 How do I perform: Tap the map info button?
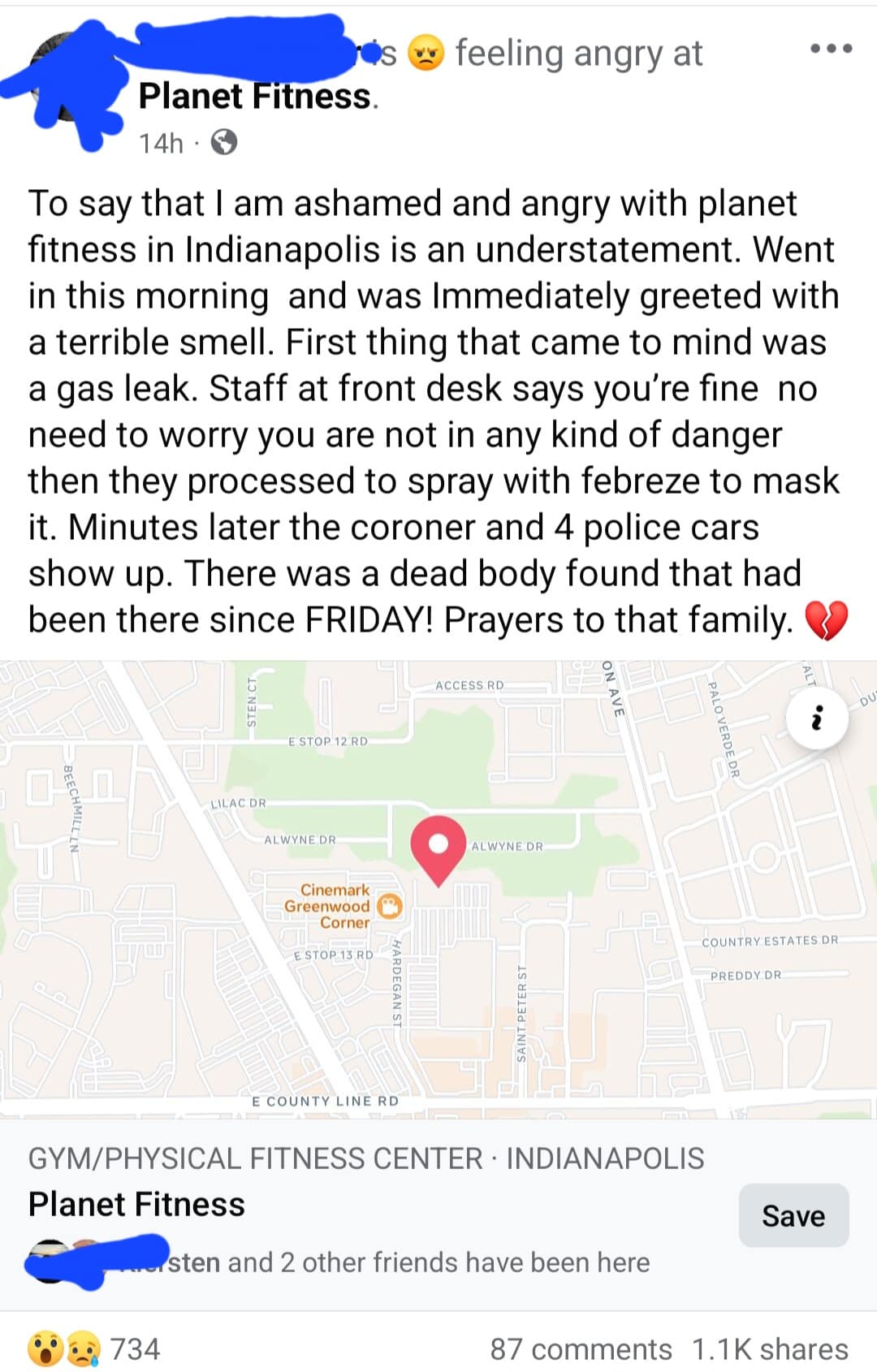(817, 718)
